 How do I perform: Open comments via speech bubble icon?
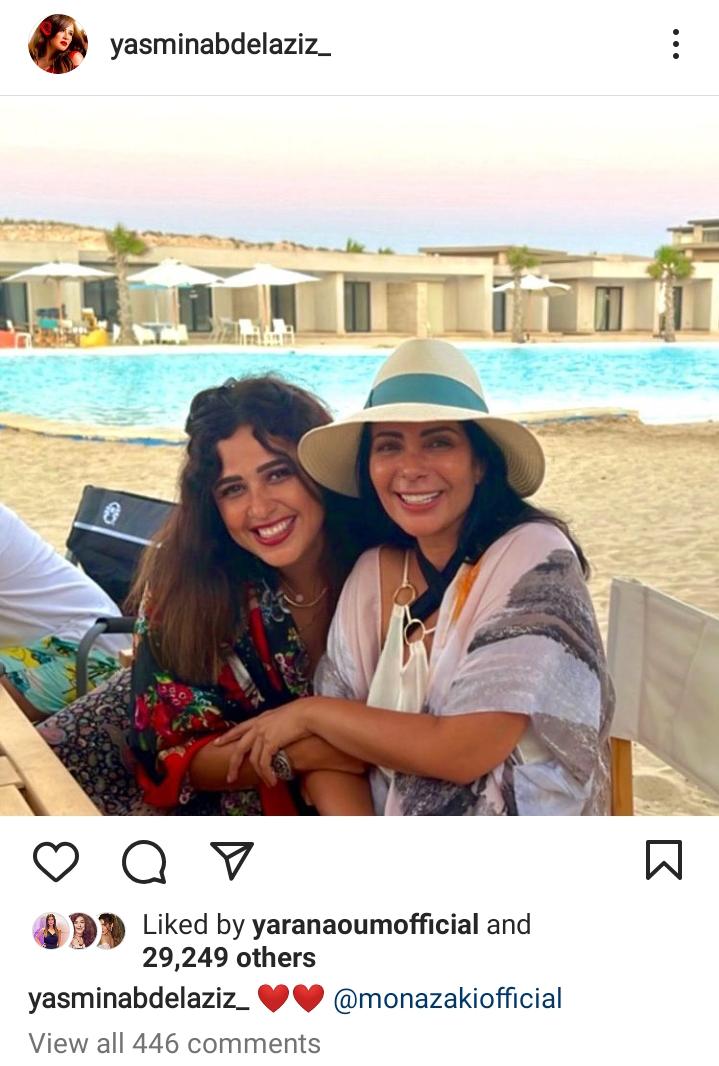click(144, 861)
